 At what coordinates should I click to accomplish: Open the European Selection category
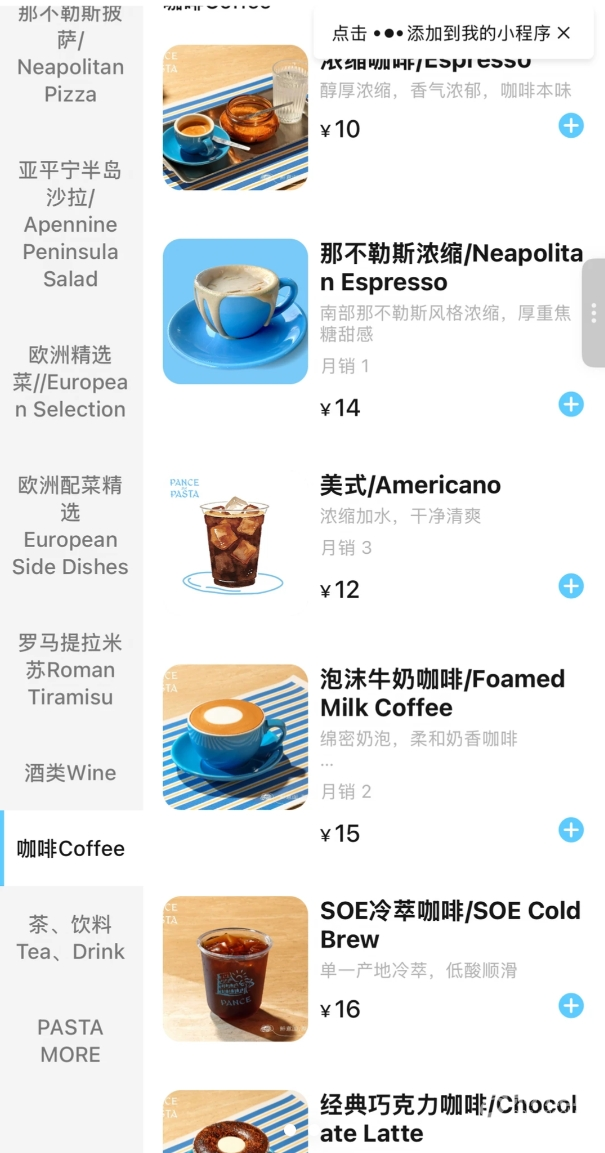[x=71, y=382]
